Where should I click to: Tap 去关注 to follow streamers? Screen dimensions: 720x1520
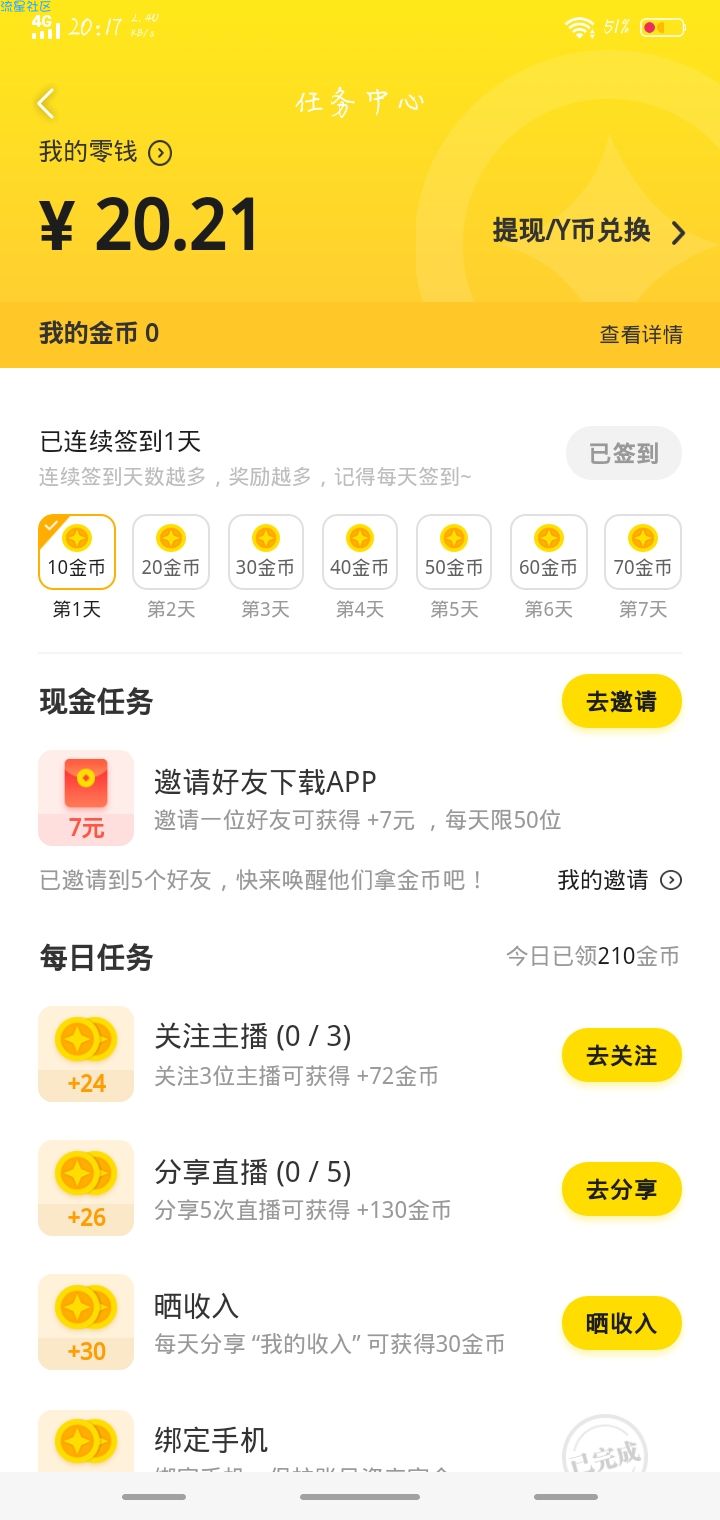(x=622, y=1055)
